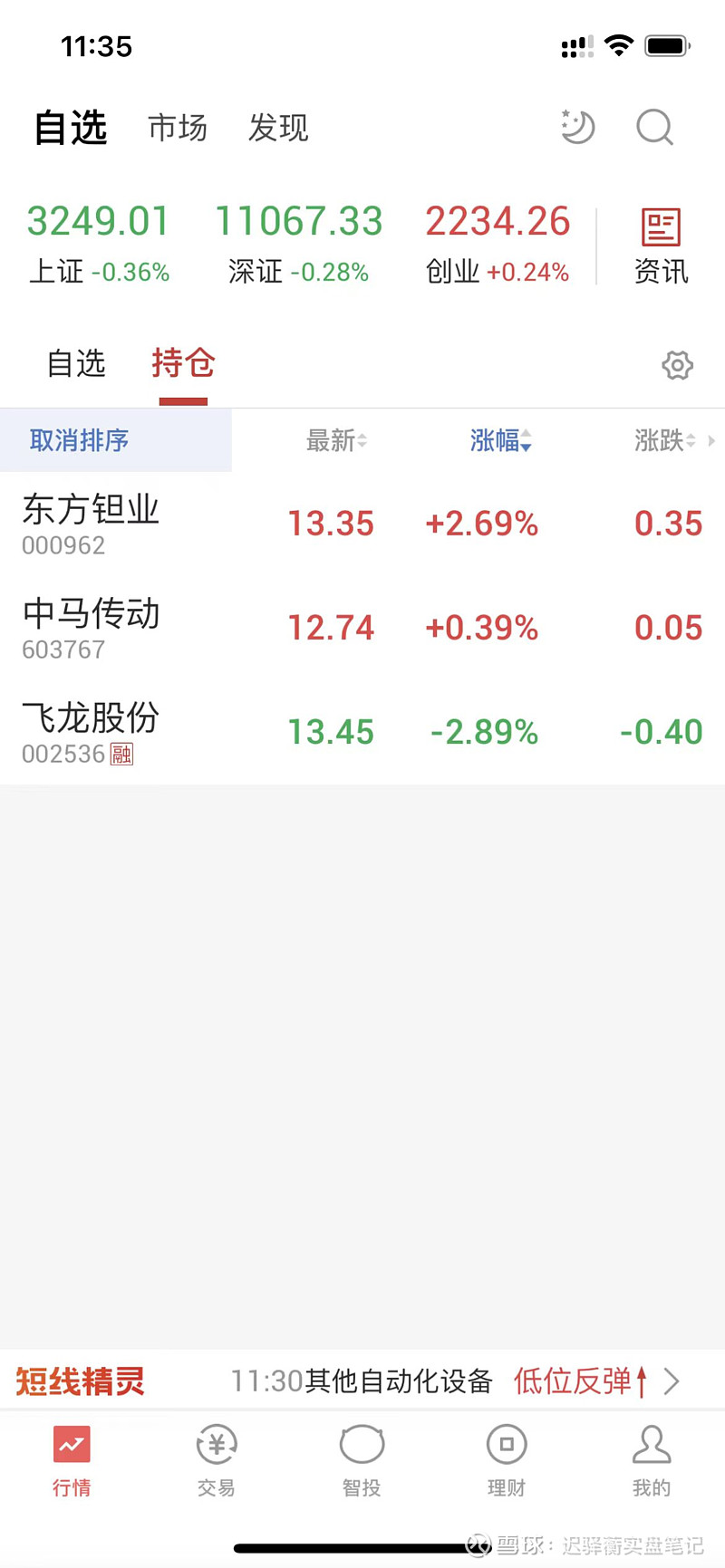Viewport: 725px width, 1568px height.
Task: Go to the 交易 bottom tab
Action: click(x=217, y=1460)
